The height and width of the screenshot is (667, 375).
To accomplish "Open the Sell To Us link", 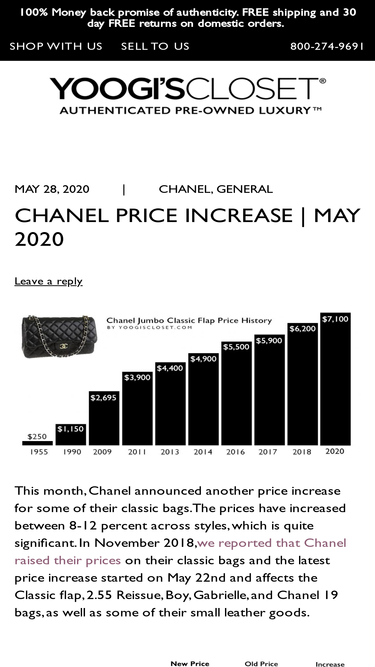I will (155, 46).
